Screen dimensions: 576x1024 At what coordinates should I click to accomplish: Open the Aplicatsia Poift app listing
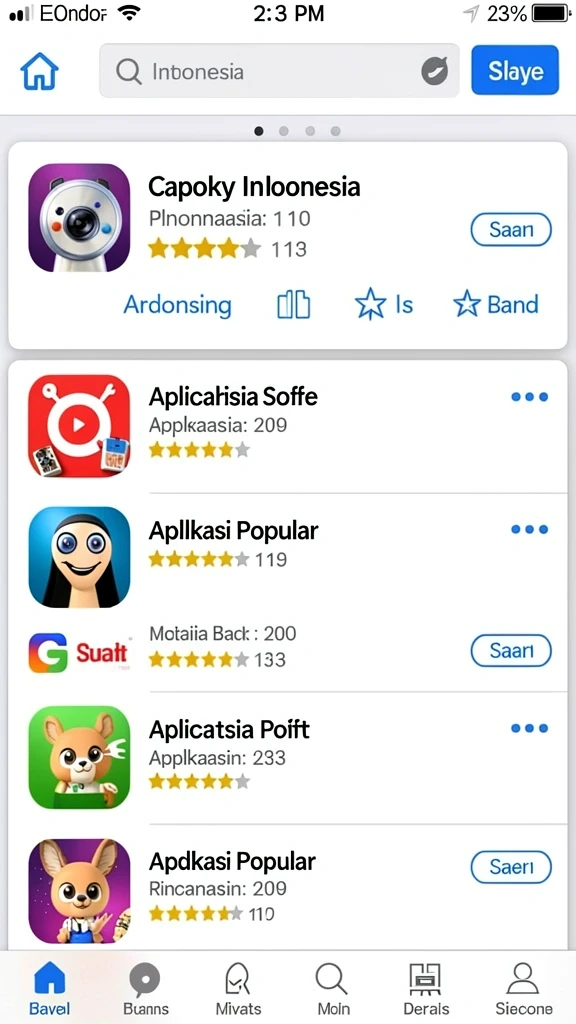(x=287, y=758)
